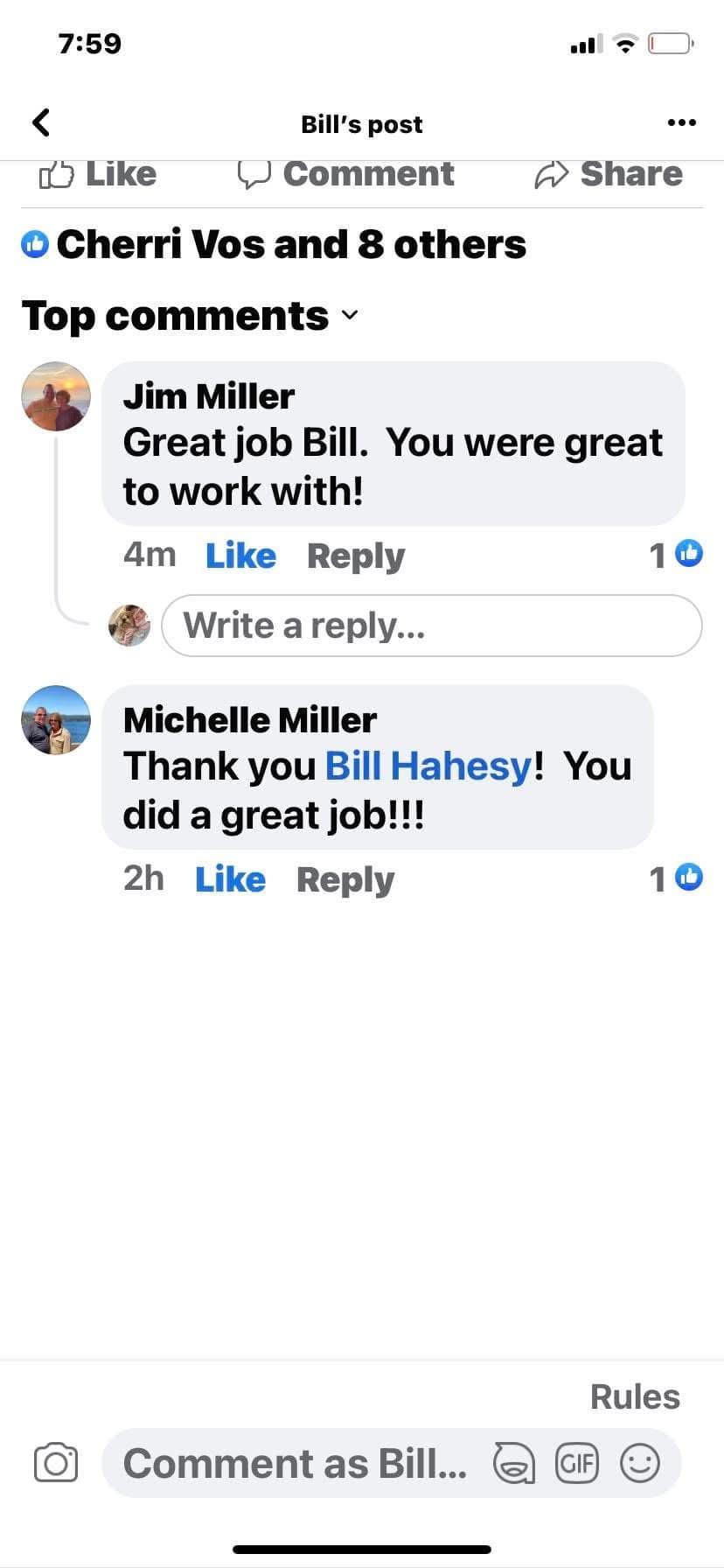Open Michelle Miller's profile picture

[x=56, y=720]
